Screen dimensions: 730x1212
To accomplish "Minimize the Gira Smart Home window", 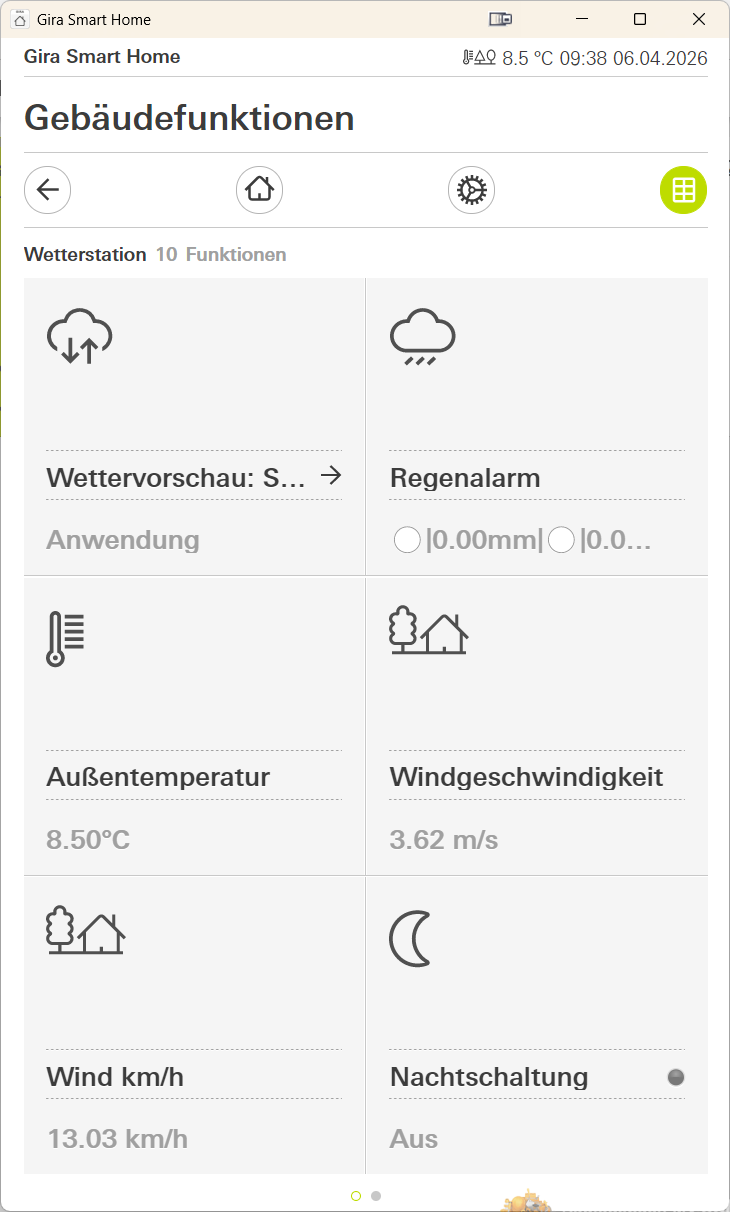I will point(581,19).
